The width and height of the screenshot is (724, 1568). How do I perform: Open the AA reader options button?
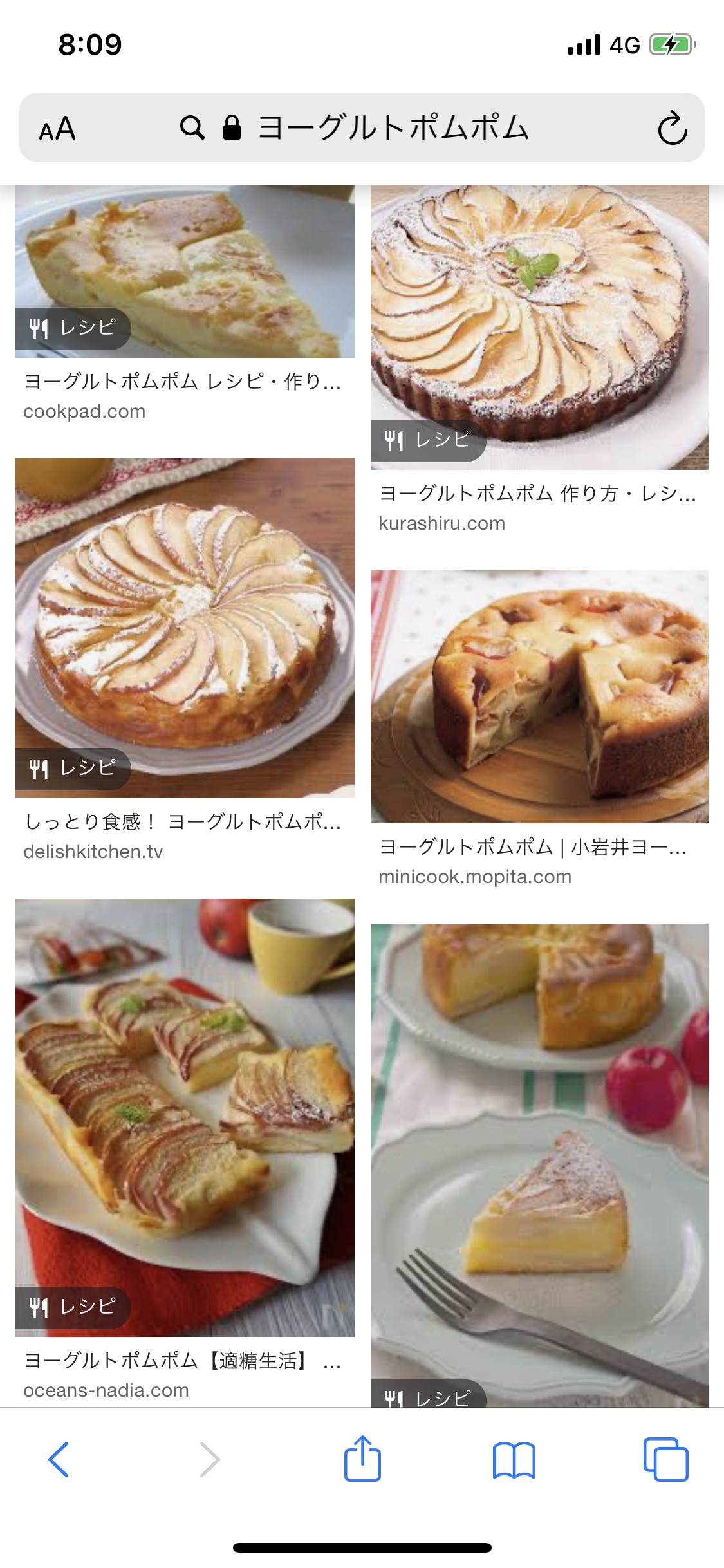pos(57,128)
